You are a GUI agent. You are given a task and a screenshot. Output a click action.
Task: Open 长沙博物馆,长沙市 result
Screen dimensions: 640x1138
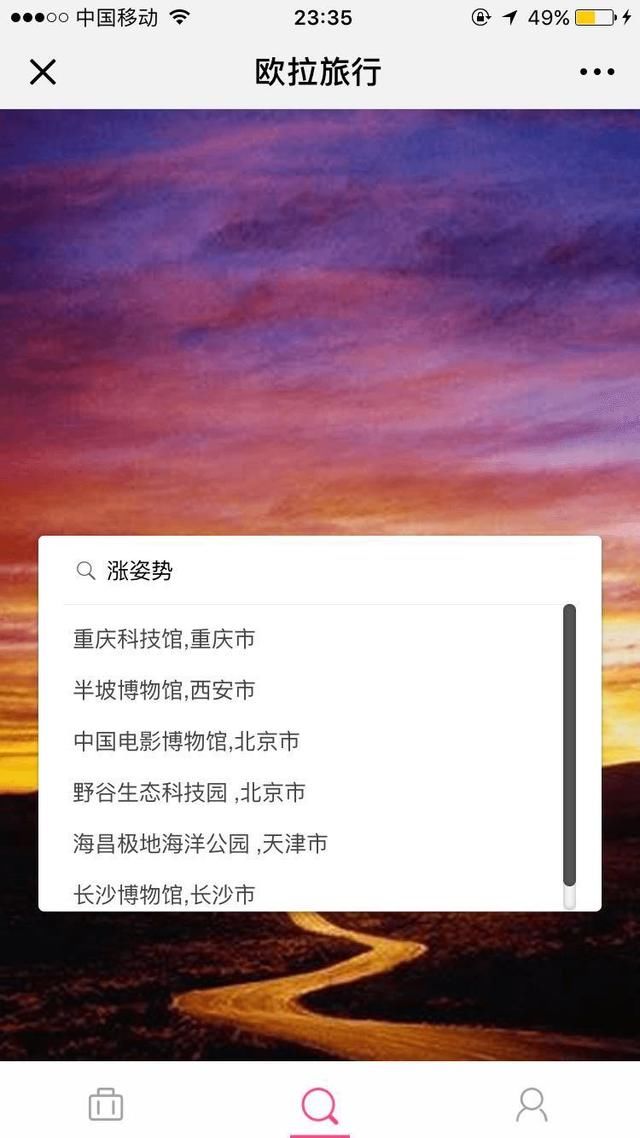[x=164, y=894]
